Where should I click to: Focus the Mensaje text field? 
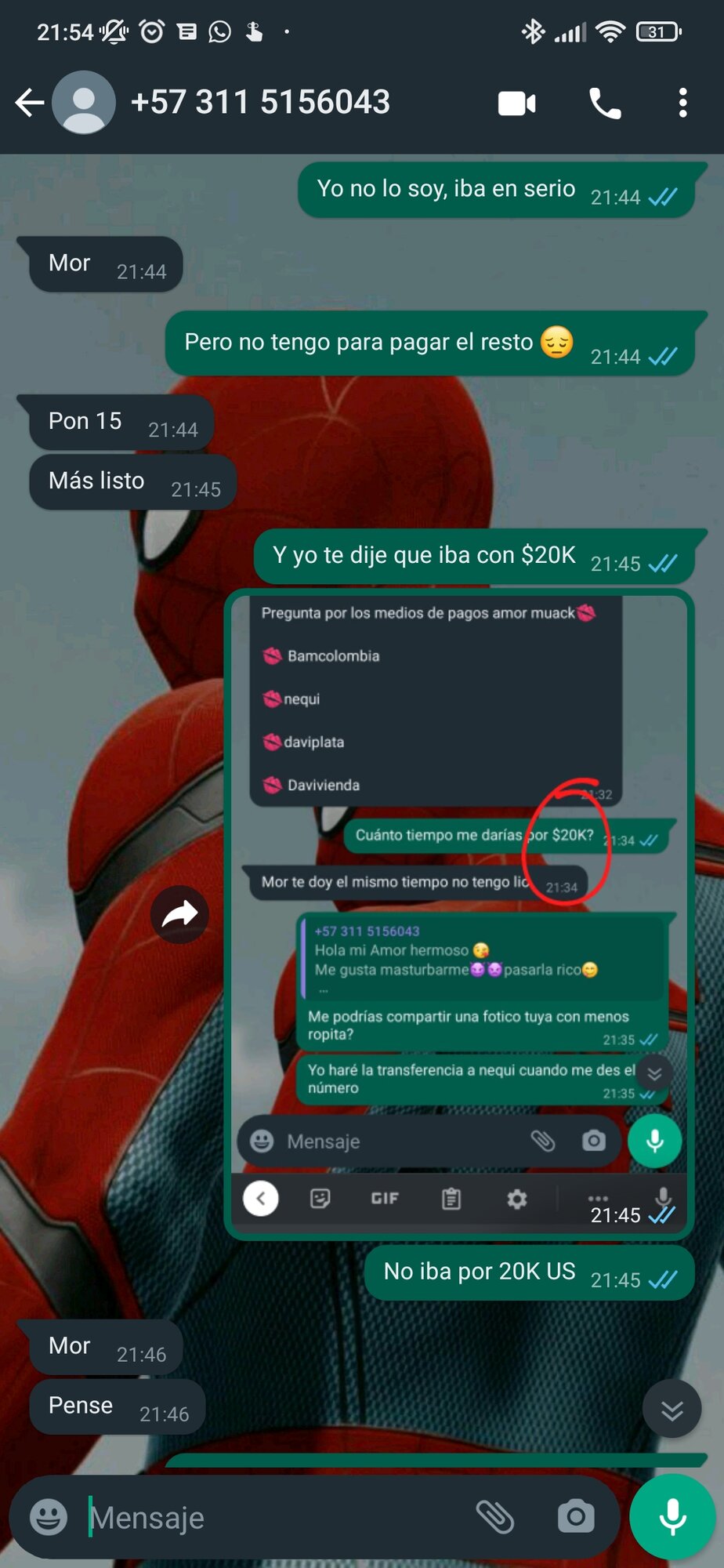pos(274,1518)
